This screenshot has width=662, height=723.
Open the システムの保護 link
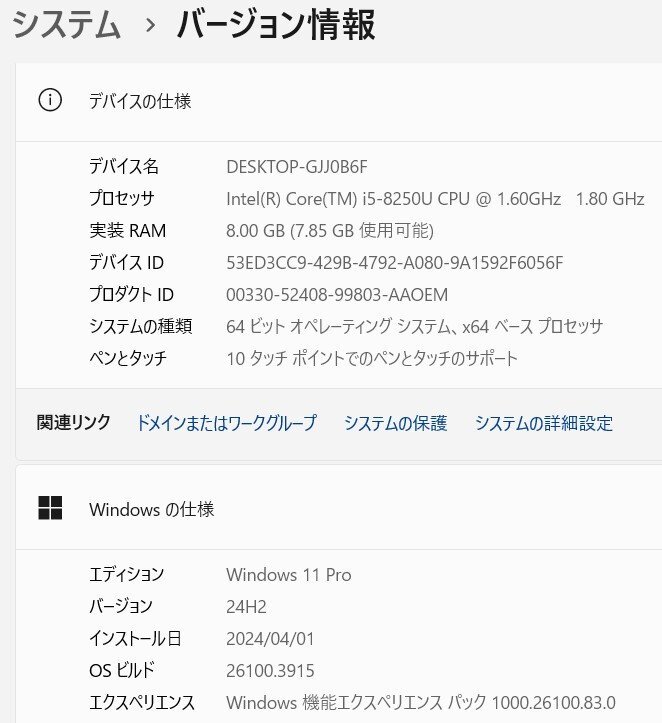pos(395,423)
